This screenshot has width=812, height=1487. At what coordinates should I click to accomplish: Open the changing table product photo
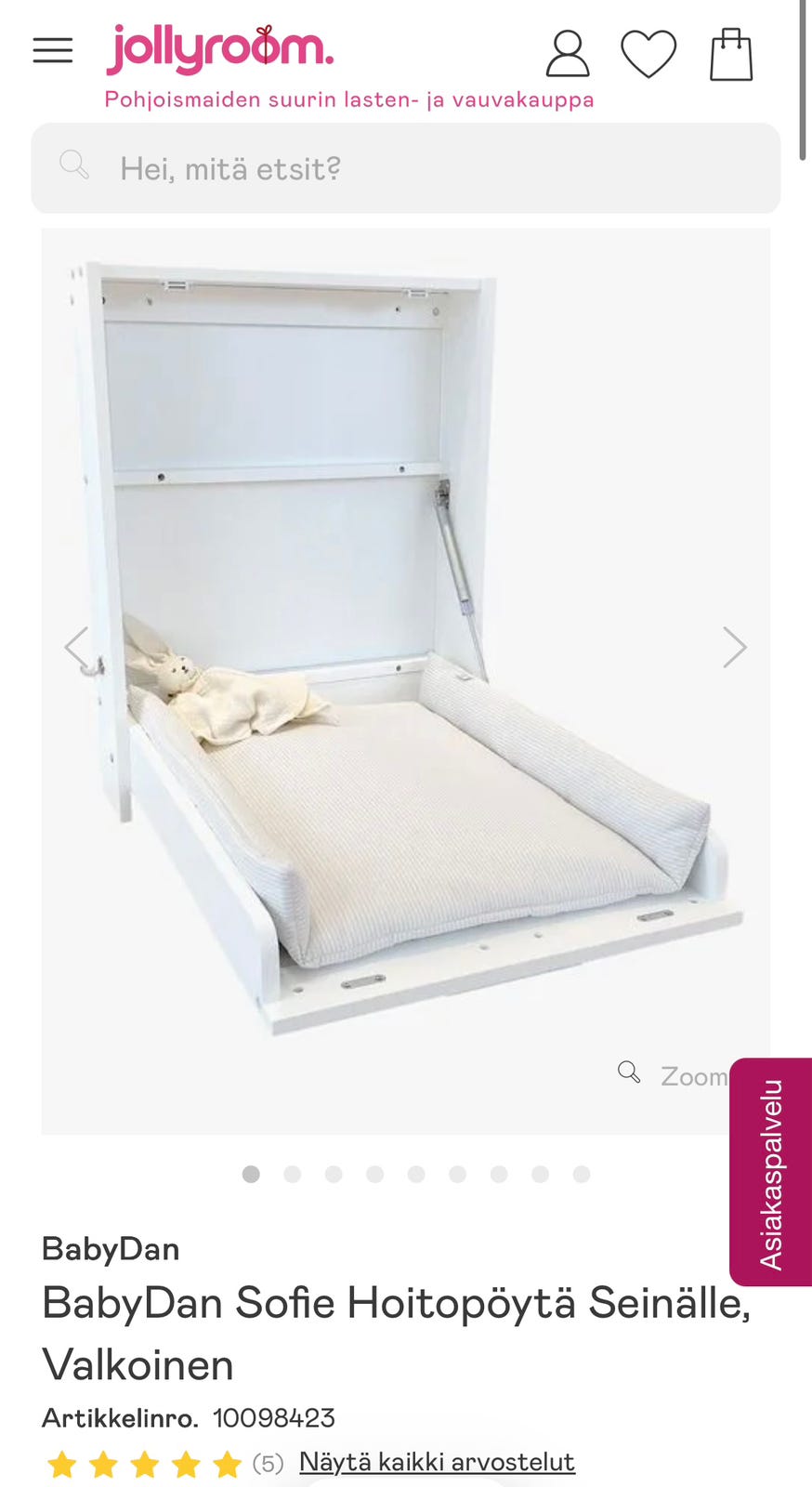click(x=406, y=651)
